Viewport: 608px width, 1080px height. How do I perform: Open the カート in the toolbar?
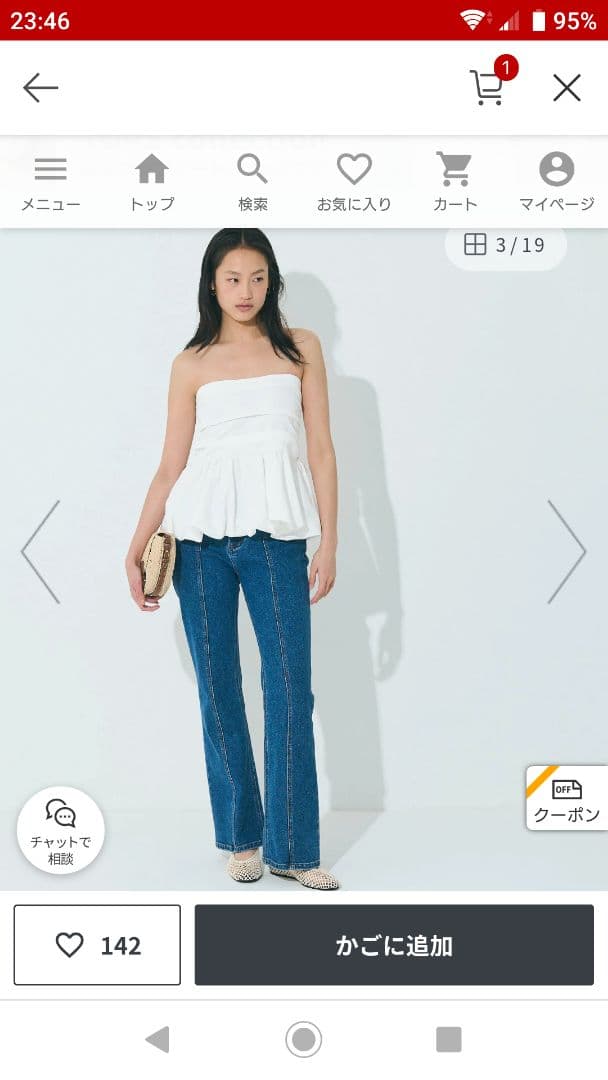[454, 183]
